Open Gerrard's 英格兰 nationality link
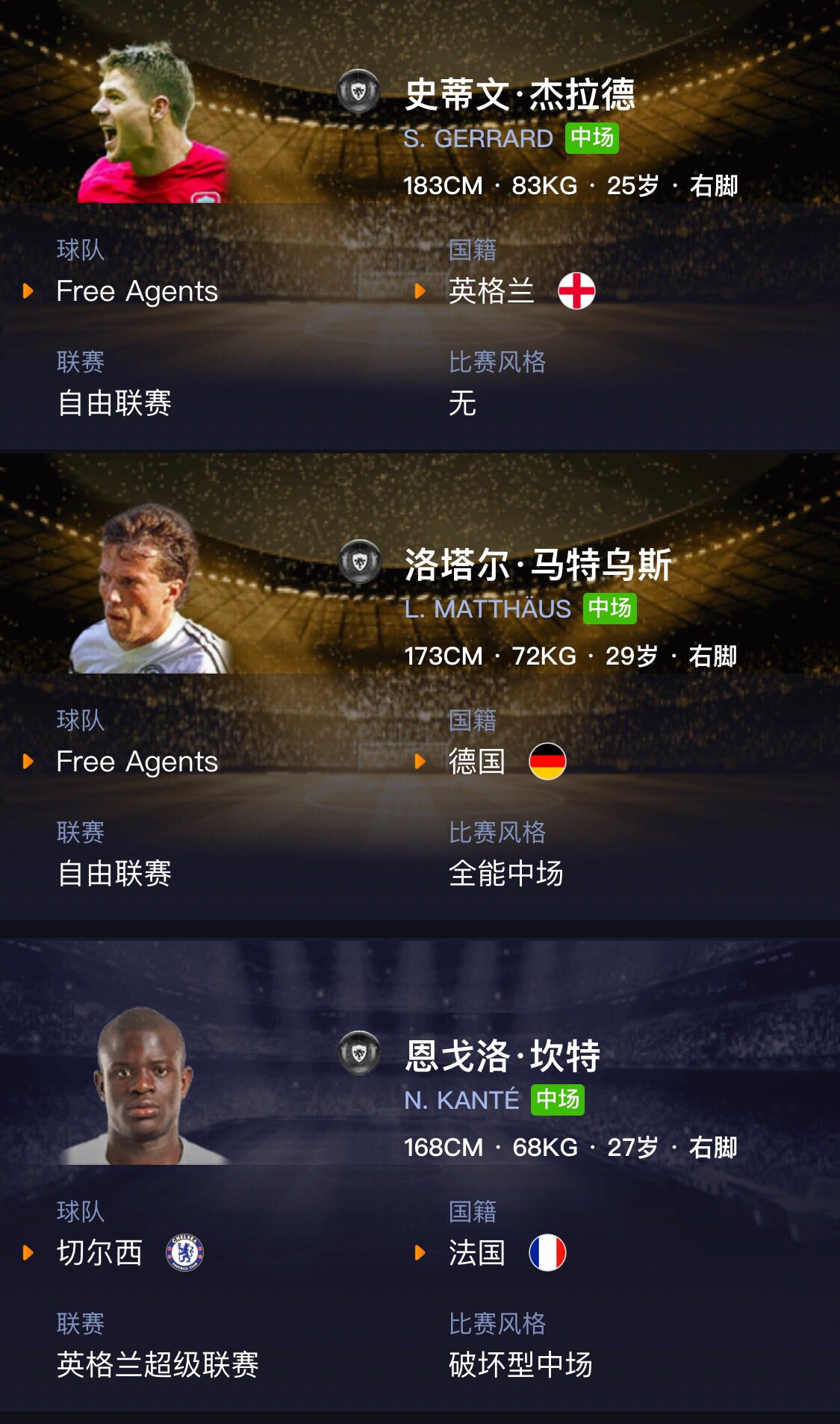 (491, 291)
